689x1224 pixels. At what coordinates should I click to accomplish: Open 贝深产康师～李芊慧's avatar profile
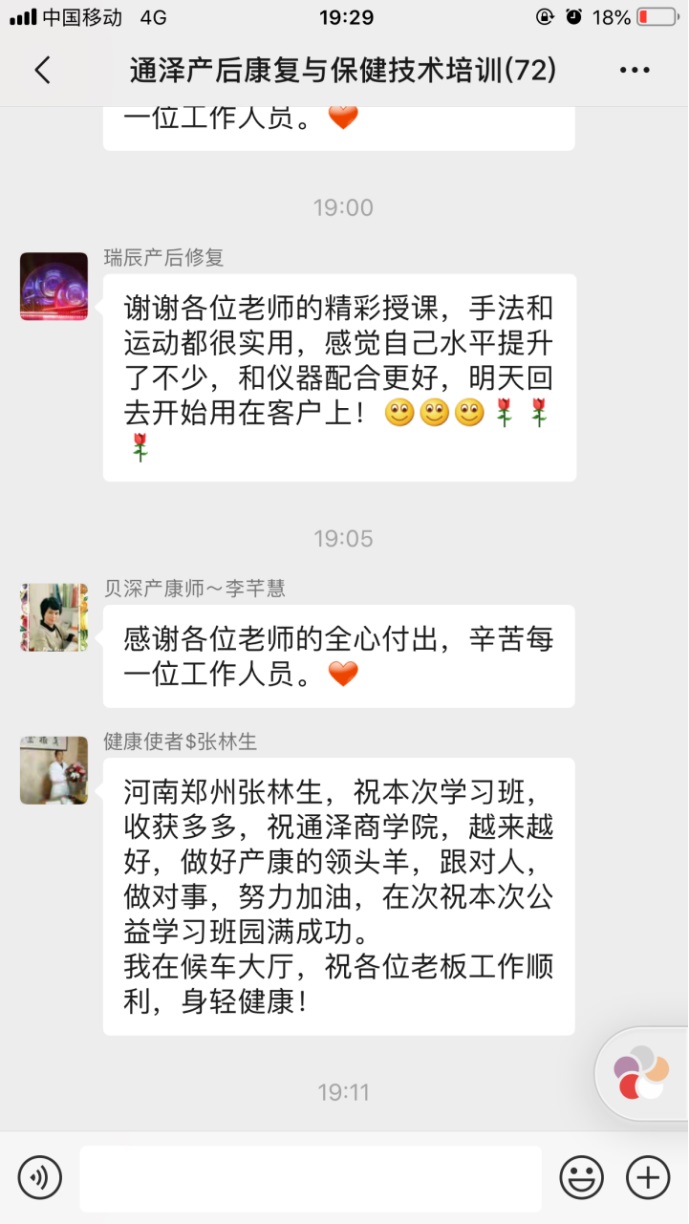coord(54,617)
